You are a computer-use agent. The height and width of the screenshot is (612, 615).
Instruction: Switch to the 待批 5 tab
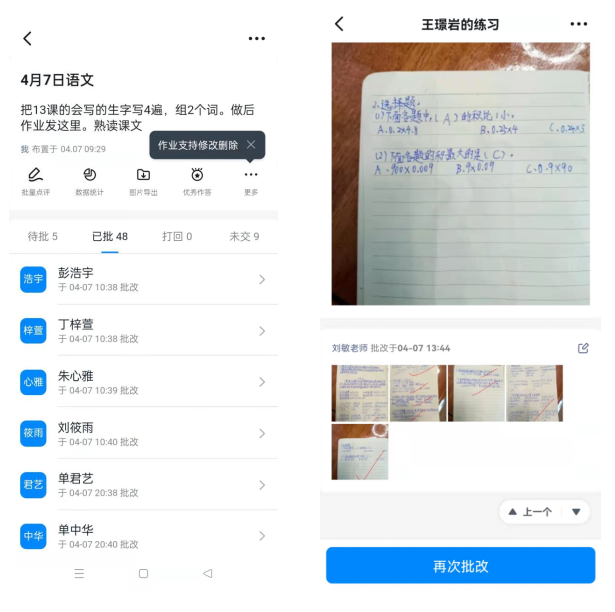(x=42, y=237)
